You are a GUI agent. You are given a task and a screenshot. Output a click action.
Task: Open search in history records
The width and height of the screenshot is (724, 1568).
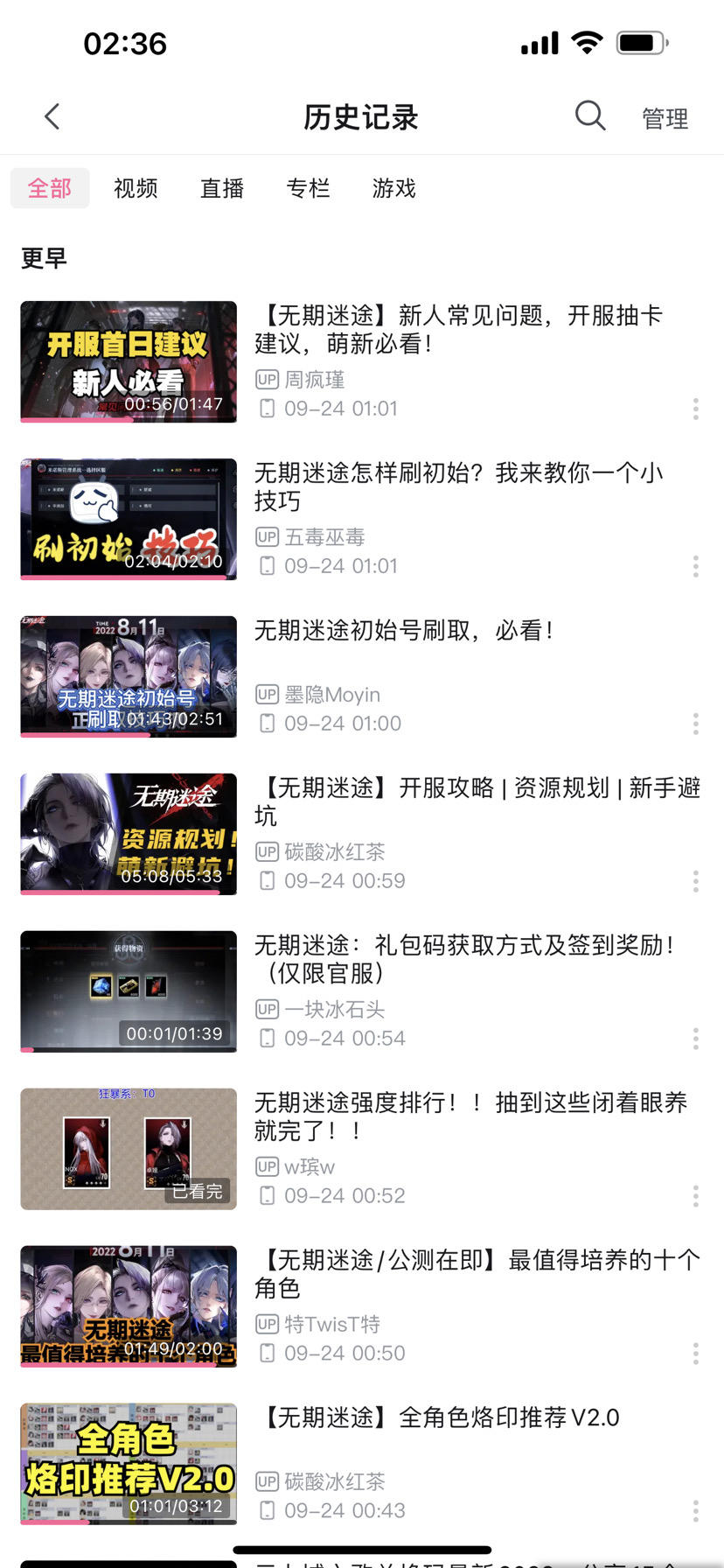[x=590, y=115]
